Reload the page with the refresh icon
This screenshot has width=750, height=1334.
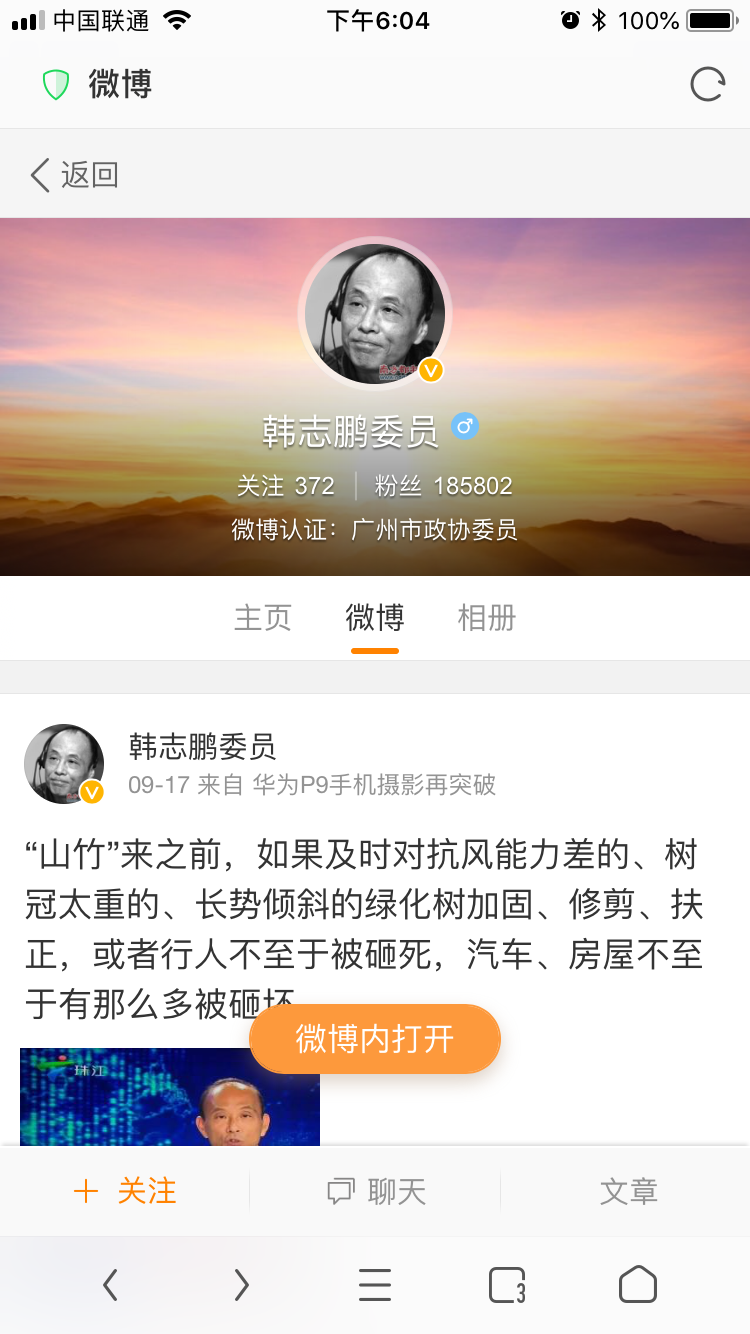click(707, 85)
